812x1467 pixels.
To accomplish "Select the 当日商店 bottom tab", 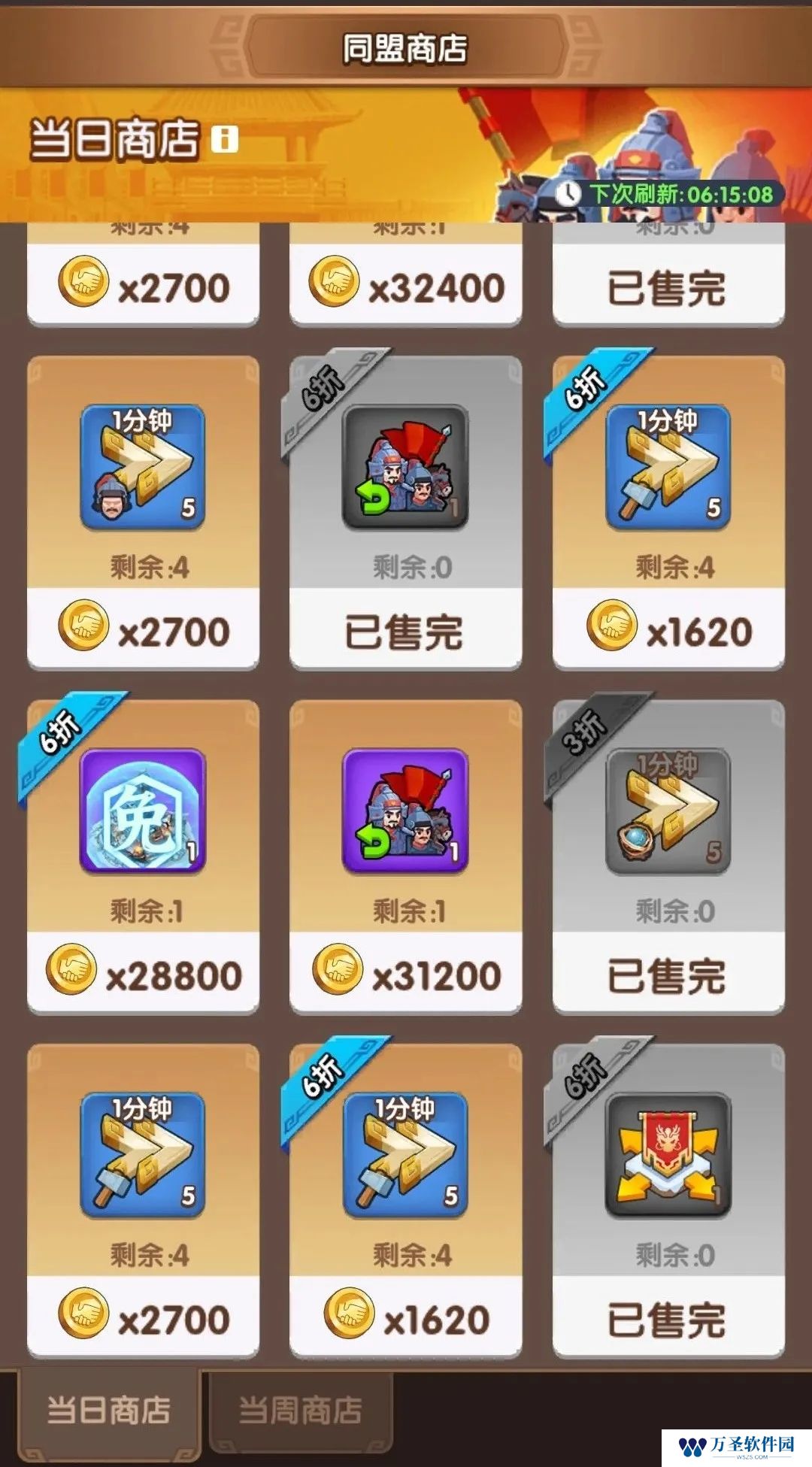I will (109, 1411).
